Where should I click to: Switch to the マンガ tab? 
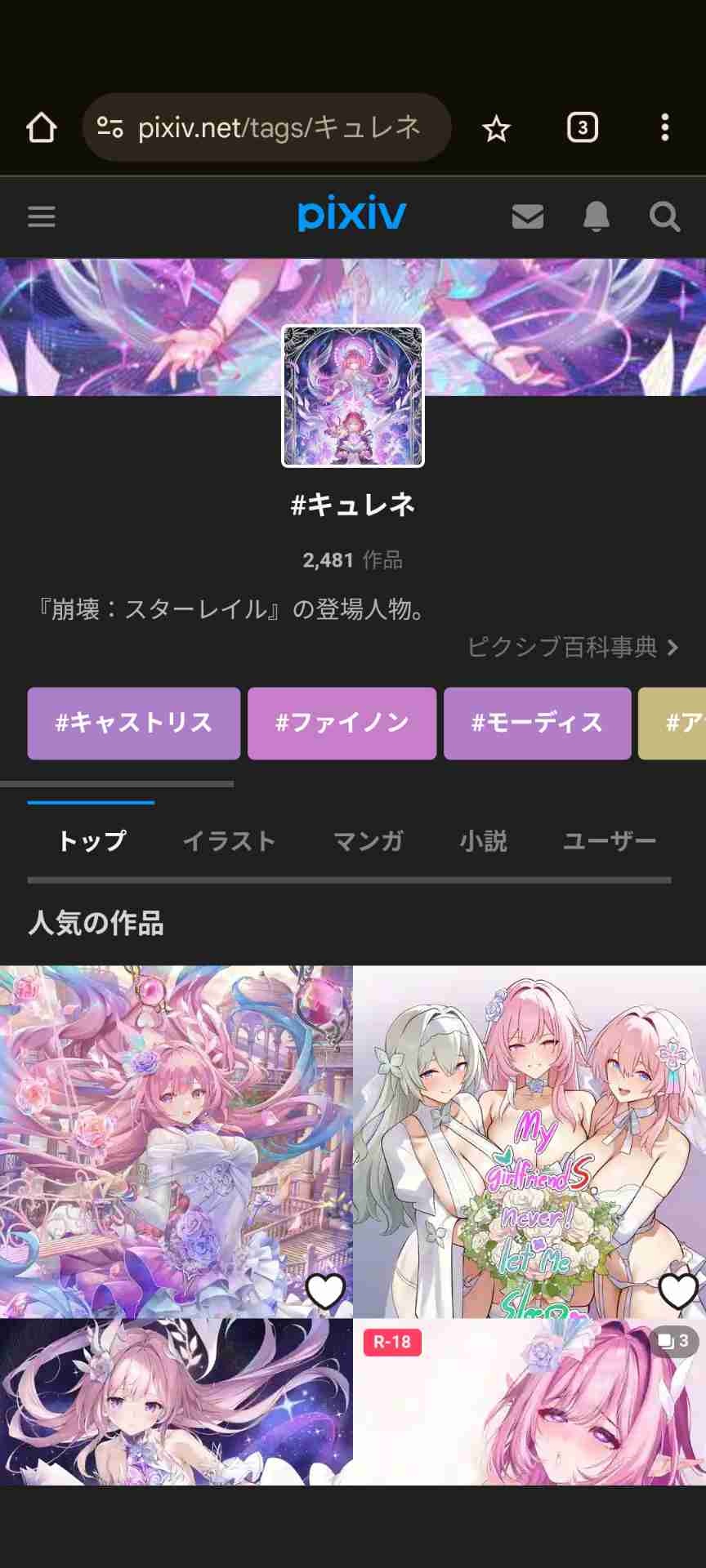click(x=369, y=840)
